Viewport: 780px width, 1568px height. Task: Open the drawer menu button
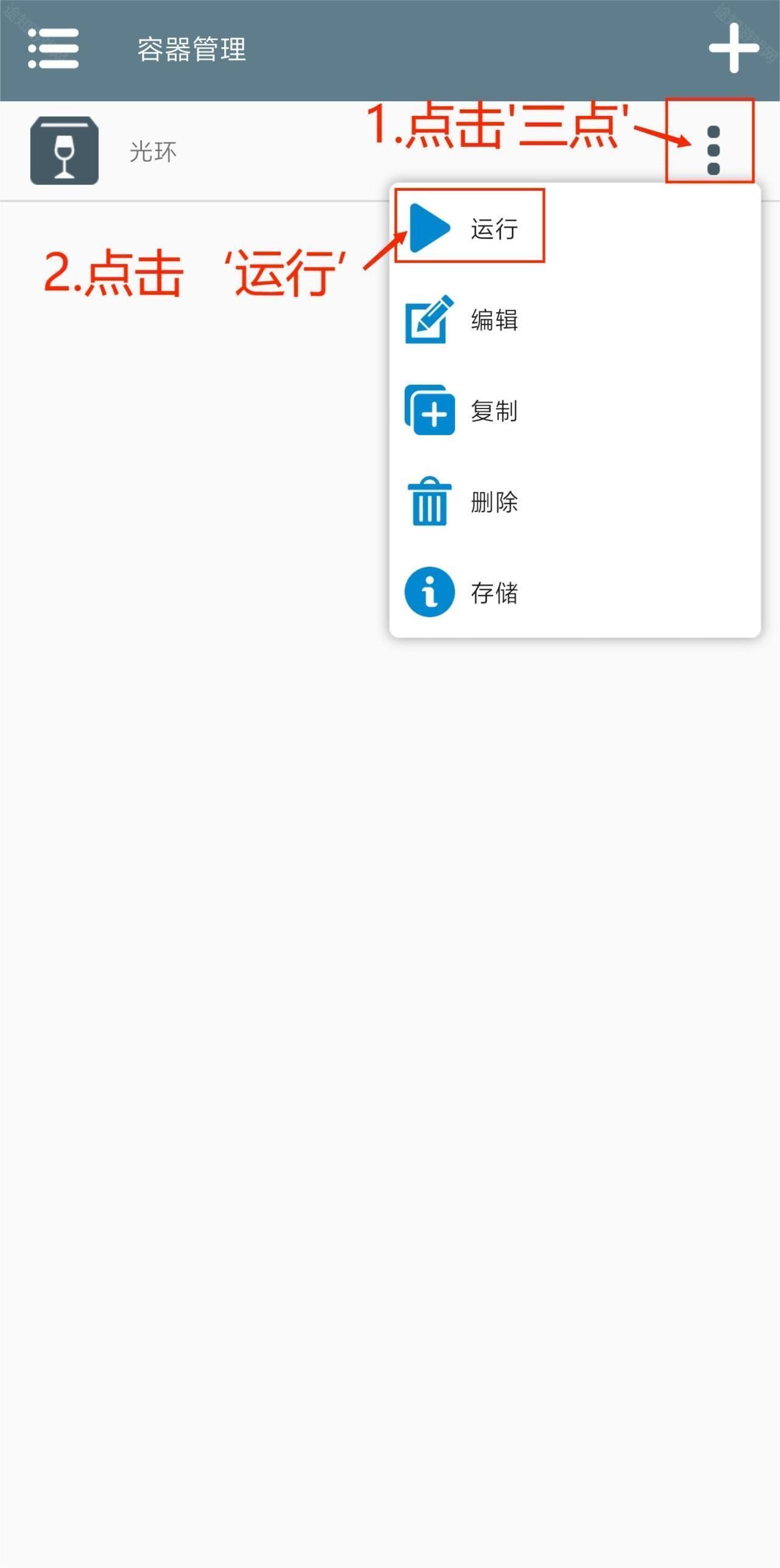click(54, 49)
